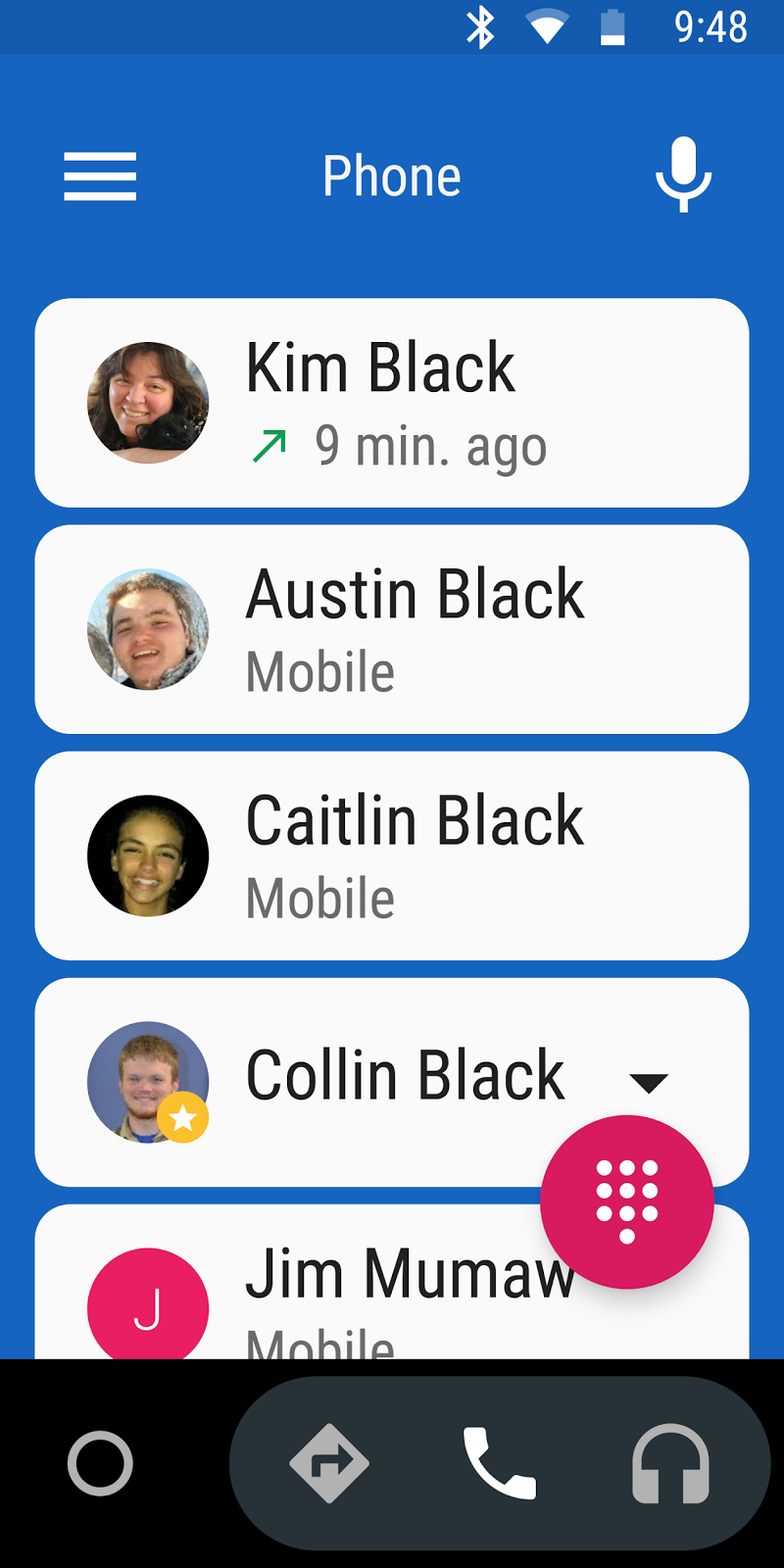Screen dimensions: 784x1568
Task: Call Austin Black on mobile
Action: [392, 629]
